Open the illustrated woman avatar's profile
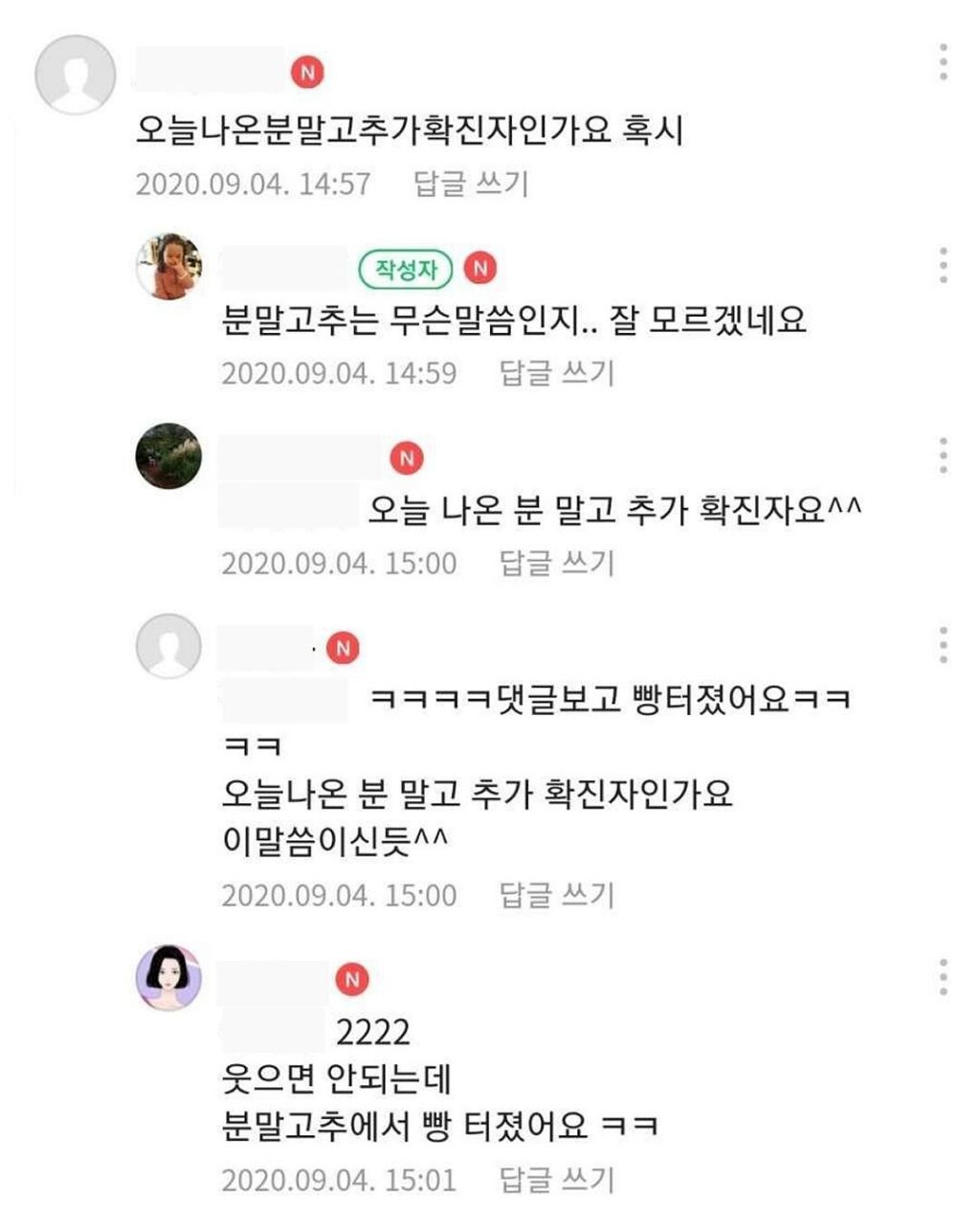 (x=169, y=977)
